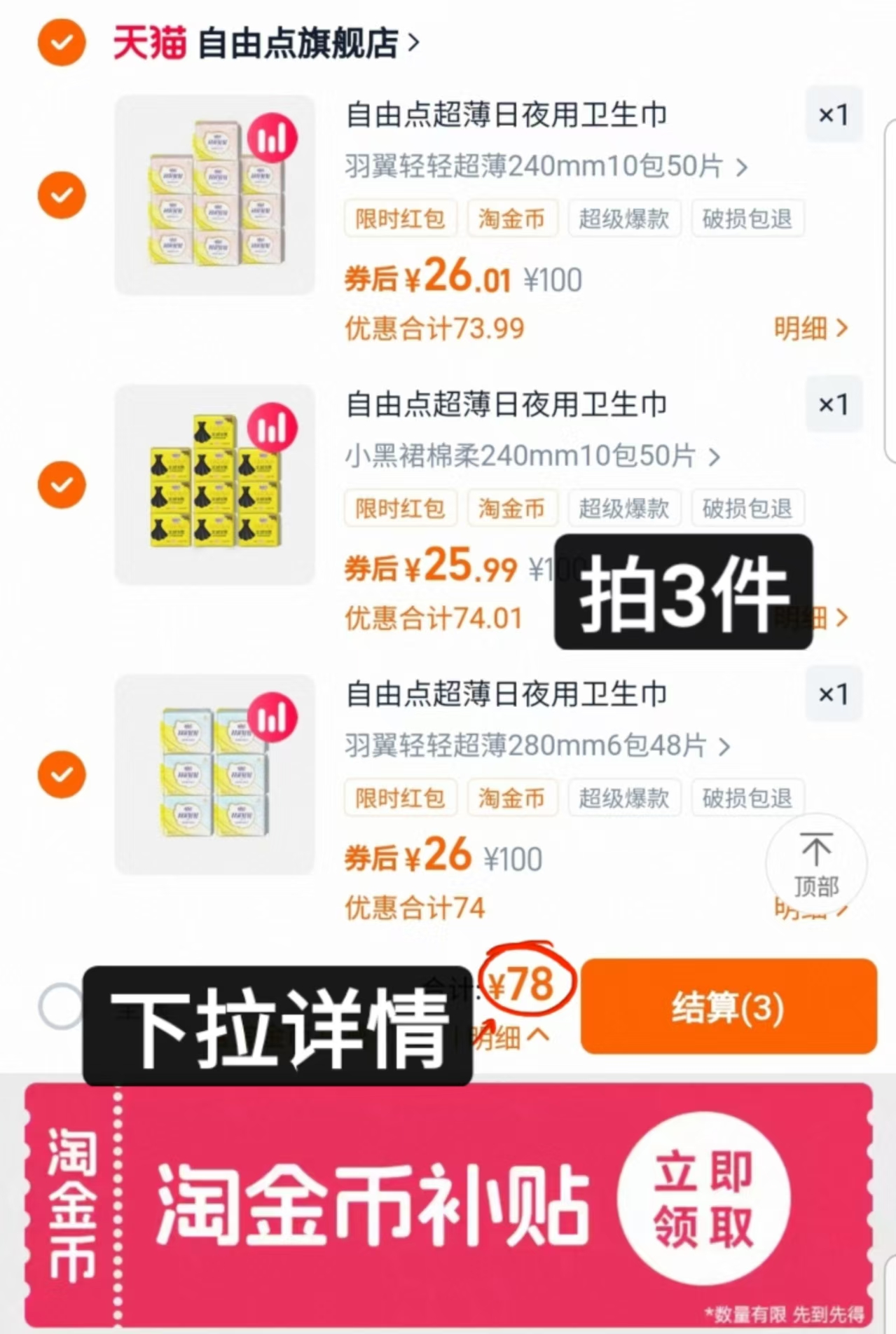The height and width of the screenshot is (1334, 896).
Task: Click the ×1 quantity of the first item
Action: [x=834, y=116]
